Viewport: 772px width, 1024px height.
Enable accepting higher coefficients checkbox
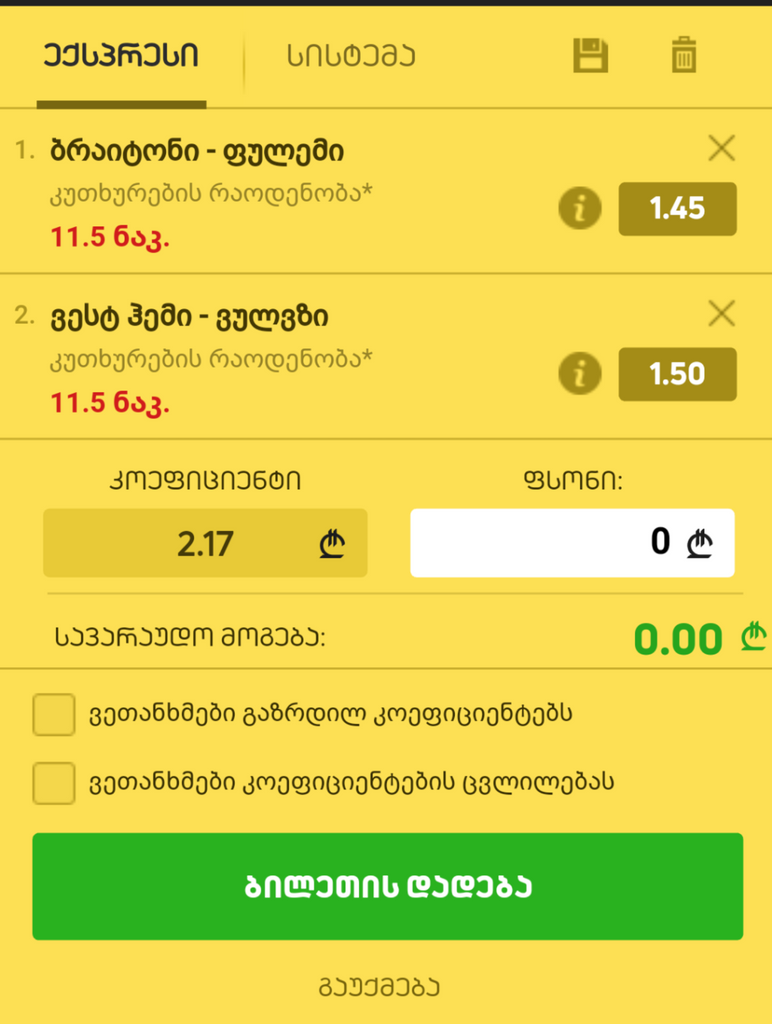pyautogui.click(x=53, y=716)
